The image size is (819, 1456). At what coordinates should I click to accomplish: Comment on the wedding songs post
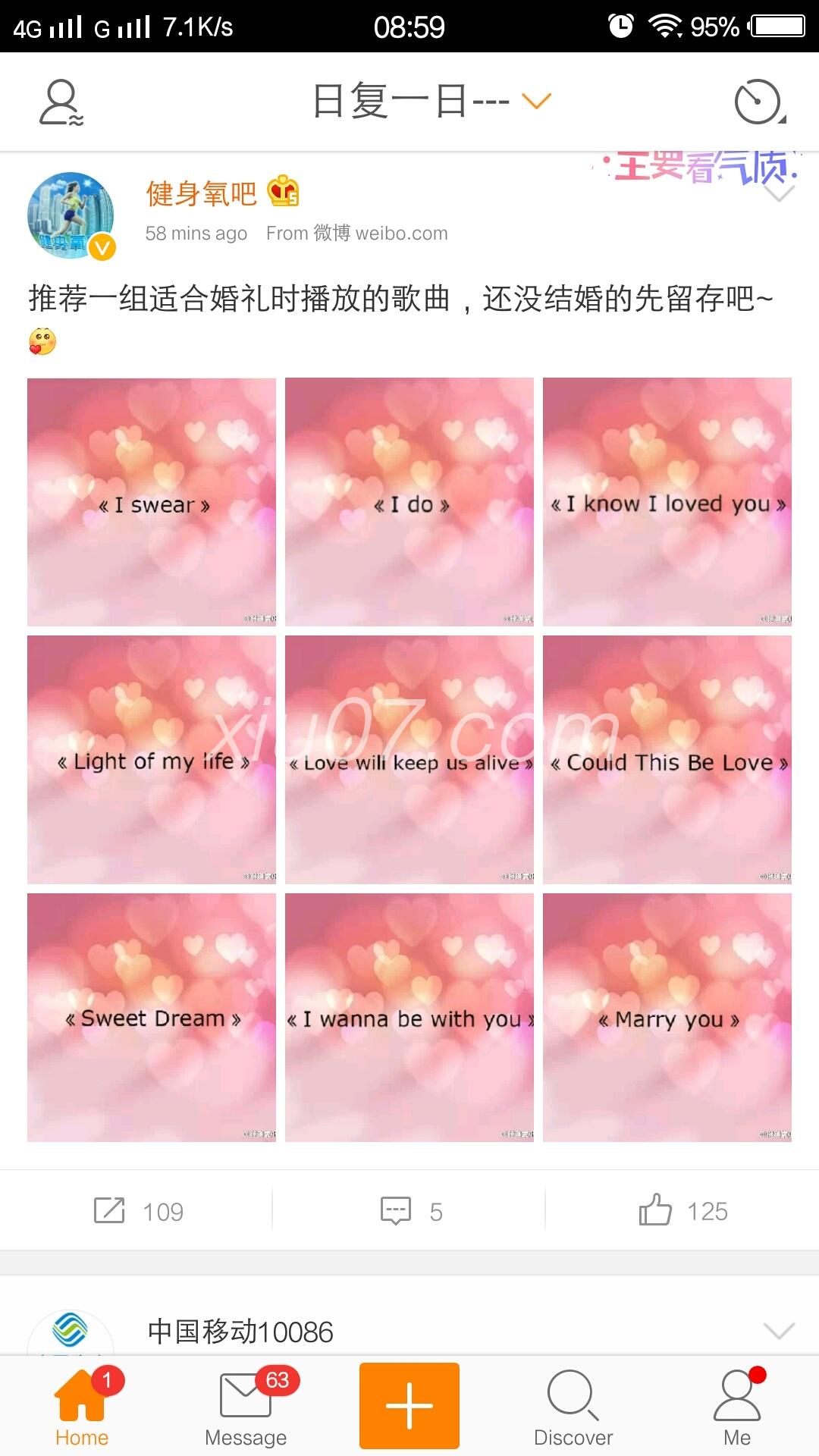[410, 1211]
